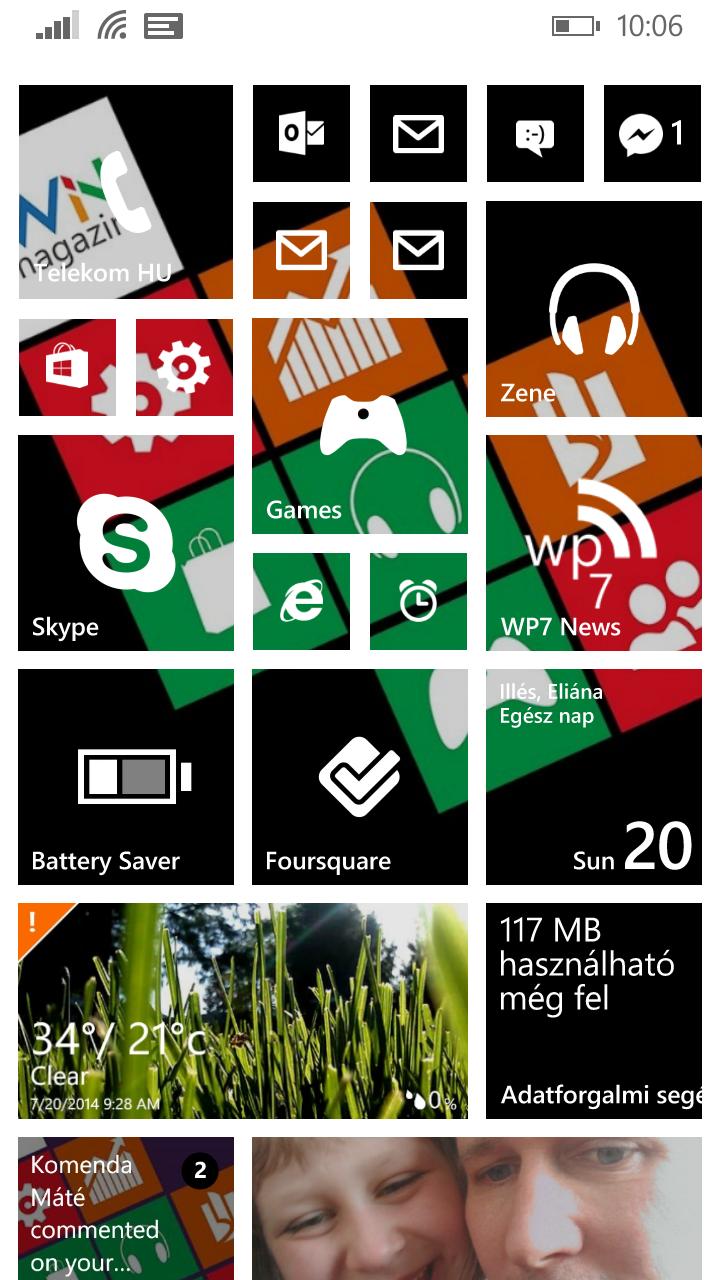The image size is (720, 1280).
Task: Open the weather tile showing Clear
Action: click(x=243, y=1011)
